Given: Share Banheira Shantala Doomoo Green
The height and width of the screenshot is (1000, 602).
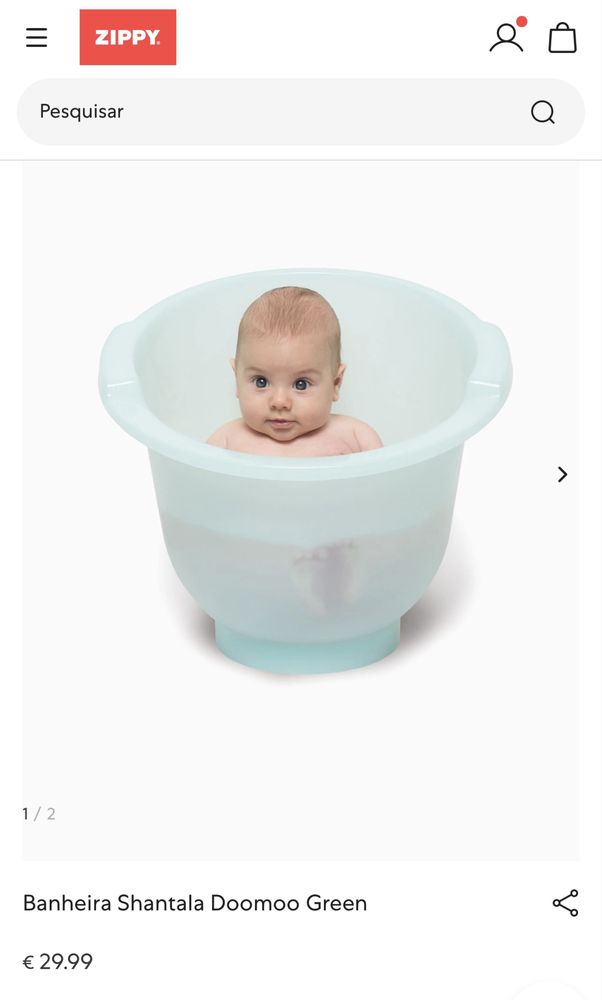Looking at the screenshot, I should coord(565,903).
